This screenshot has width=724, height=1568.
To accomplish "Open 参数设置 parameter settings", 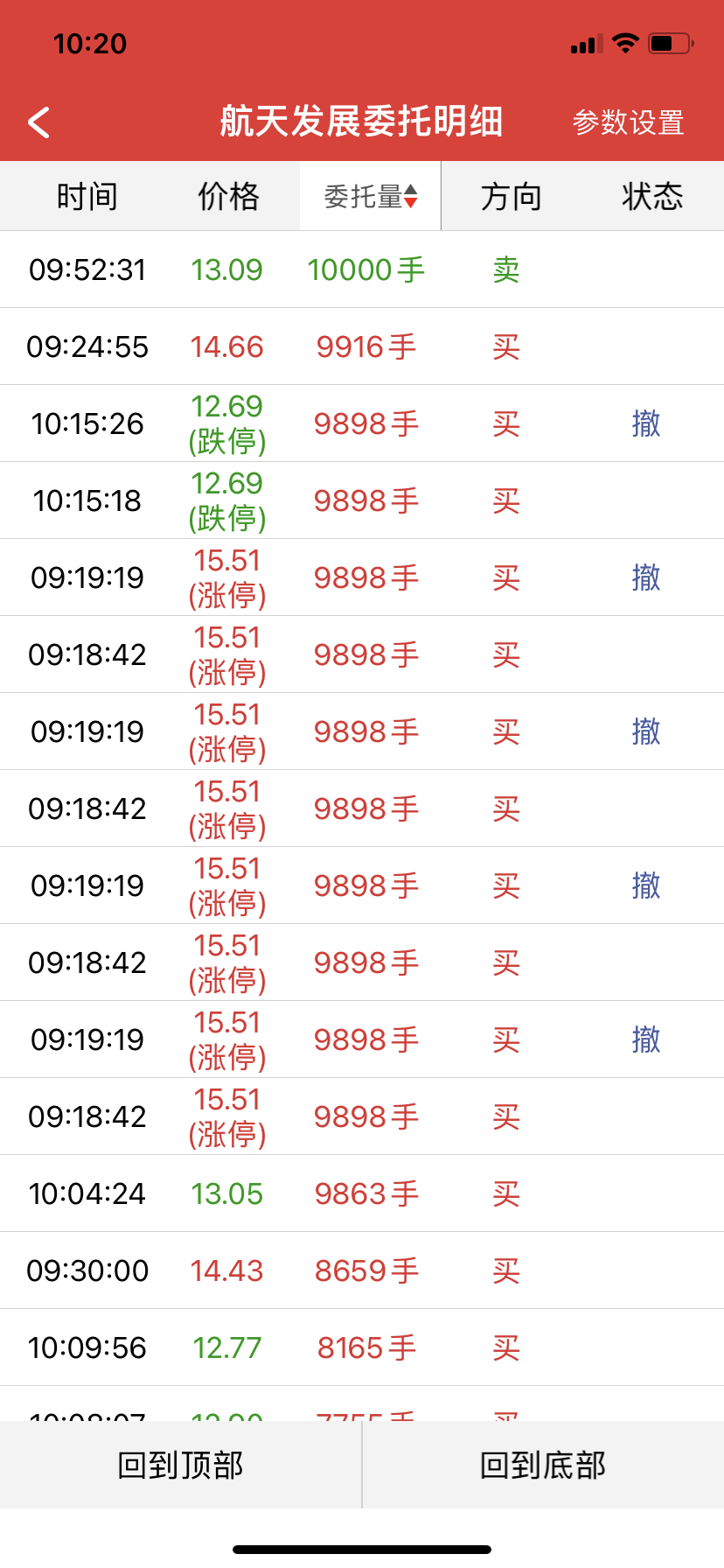I will [628, 122].
